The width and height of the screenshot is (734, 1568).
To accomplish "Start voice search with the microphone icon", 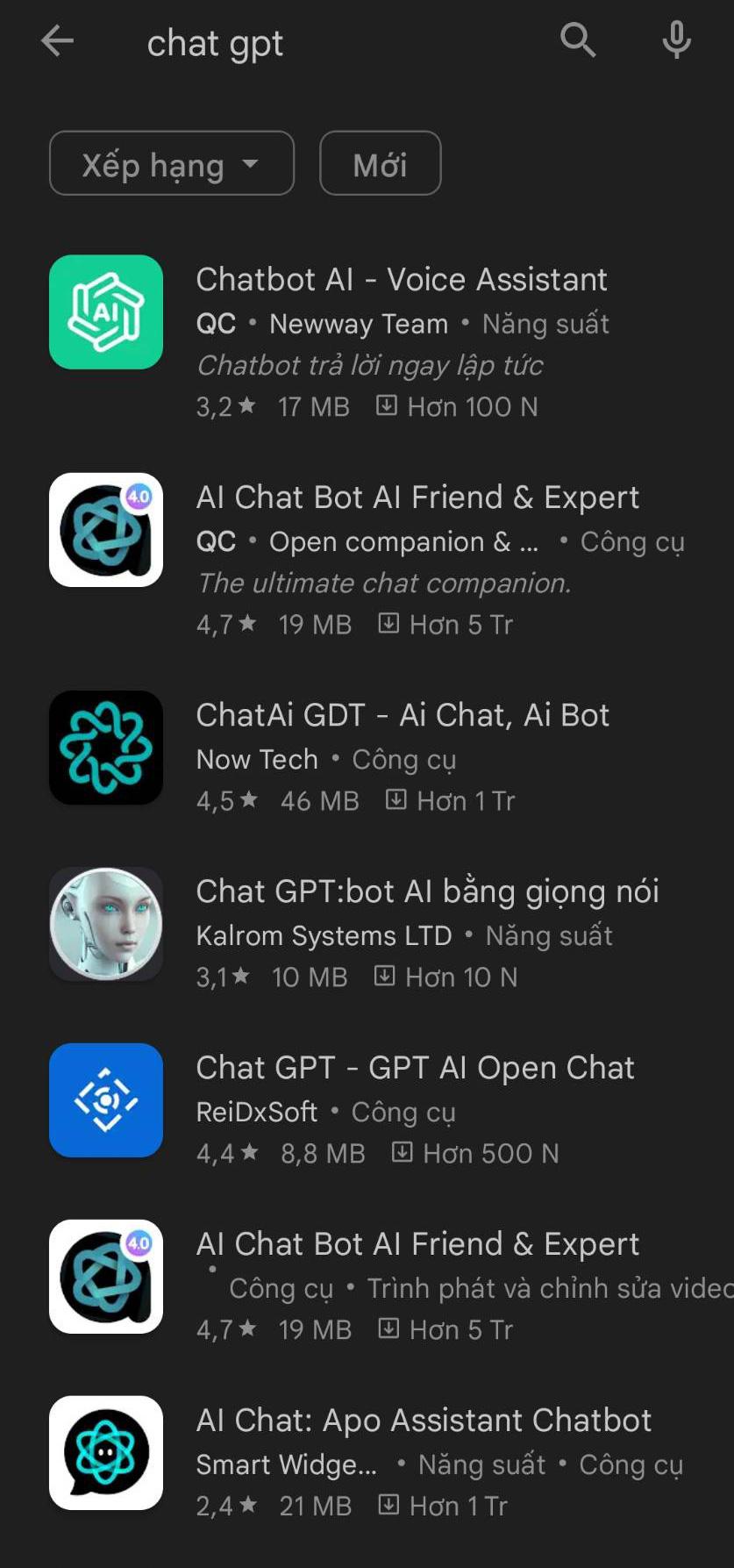I will tap(675, 40).
